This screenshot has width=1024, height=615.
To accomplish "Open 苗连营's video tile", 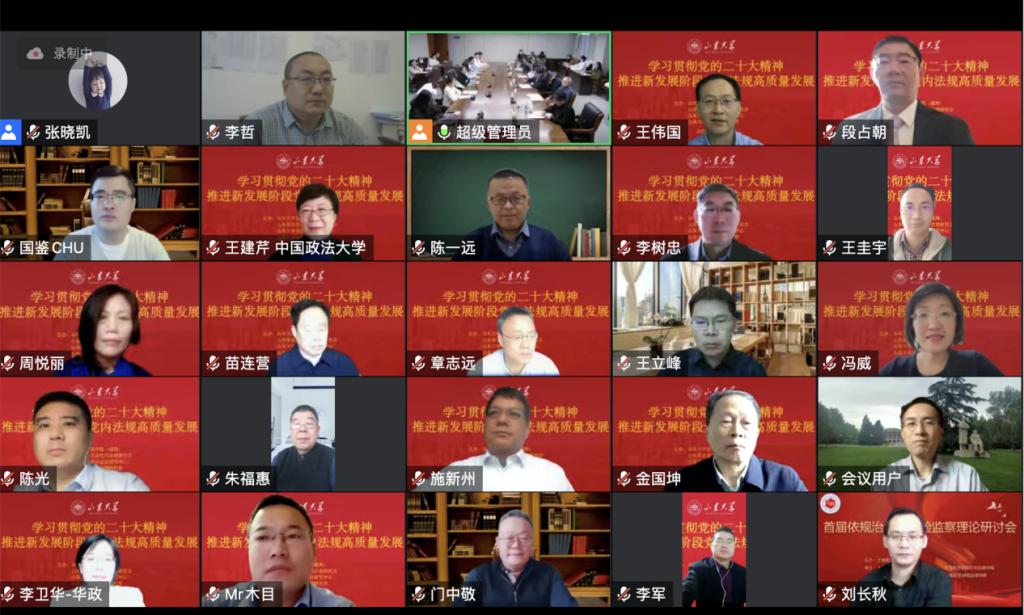I will tap(303, 318).
